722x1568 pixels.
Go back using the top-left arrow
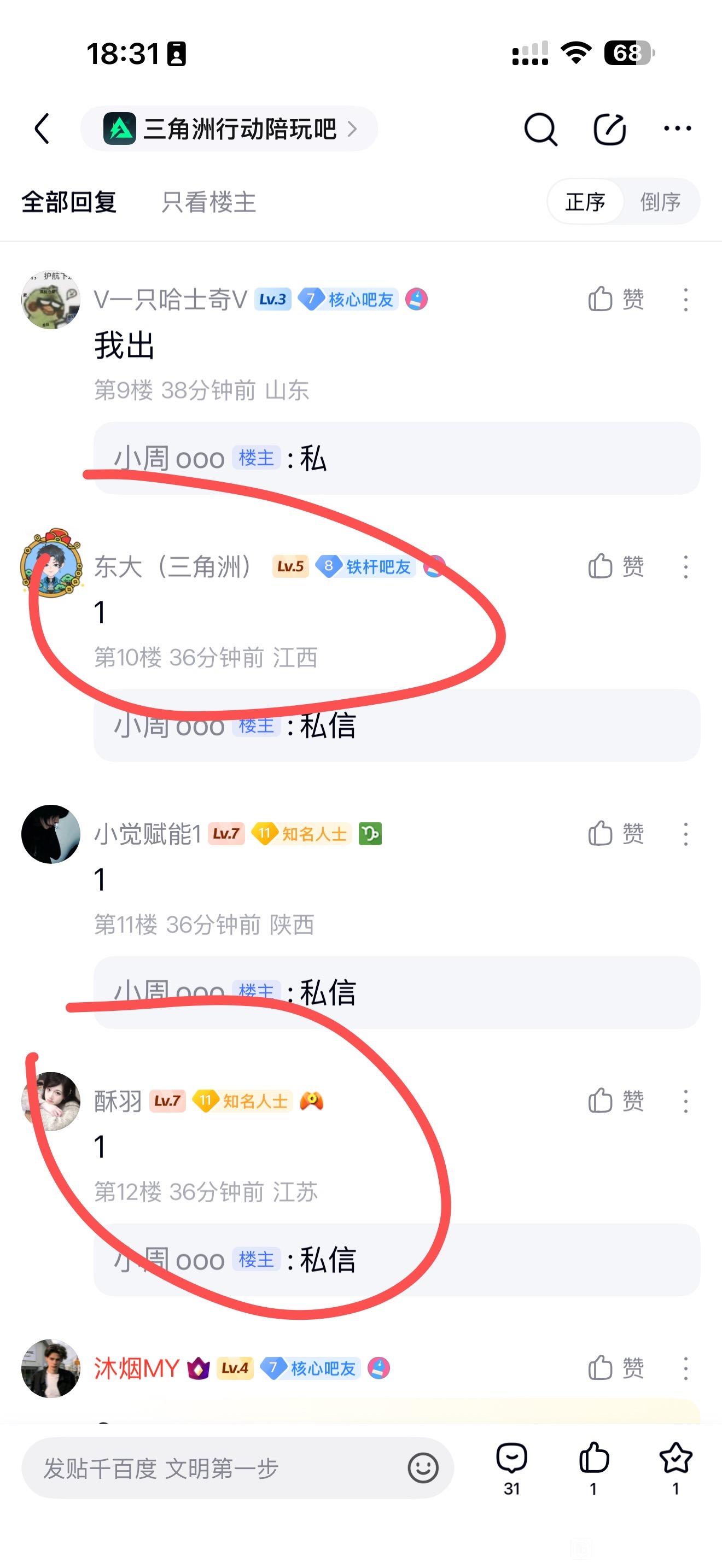pyautogui.click(x=42, y=128)
